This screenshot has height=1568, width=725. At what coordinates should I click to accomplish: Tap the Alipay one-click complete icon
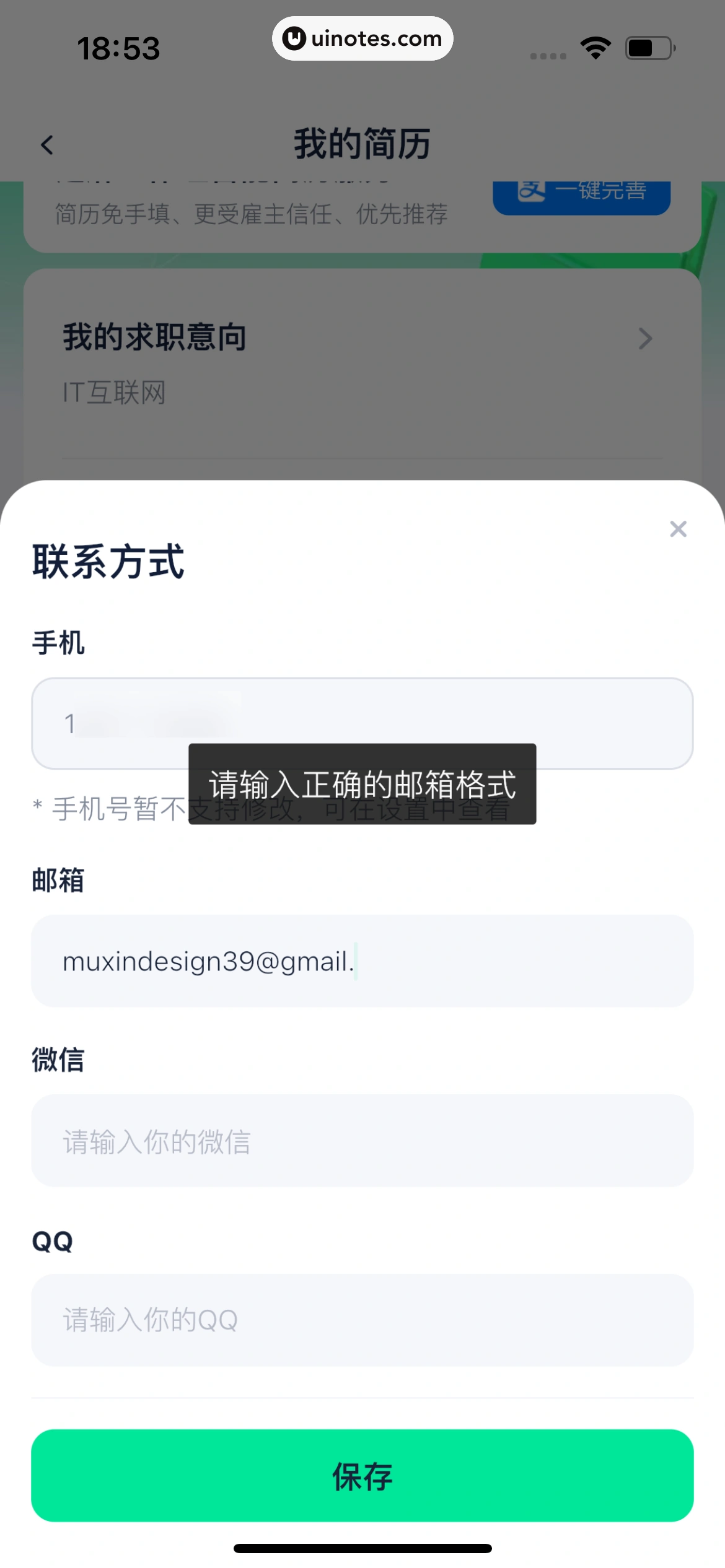[532, 191]
